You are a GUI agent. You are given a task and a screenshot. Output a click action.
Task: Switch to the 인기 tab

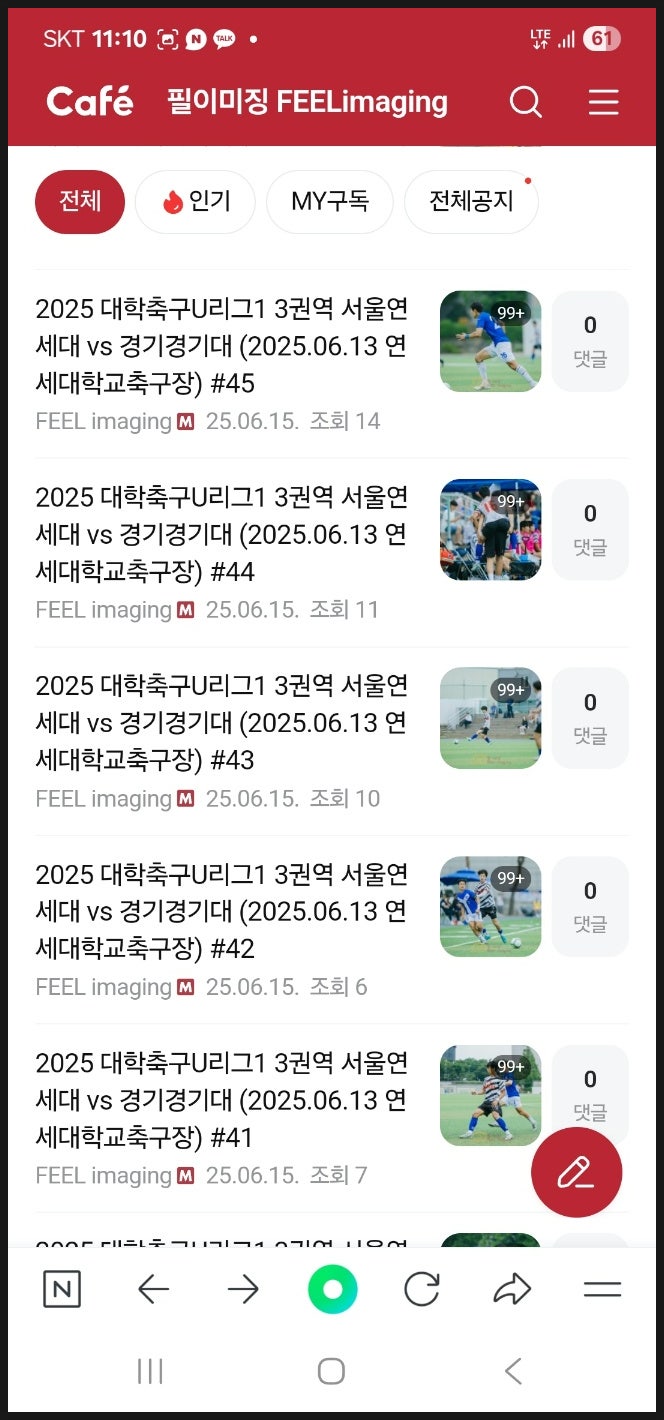point(196,201)
